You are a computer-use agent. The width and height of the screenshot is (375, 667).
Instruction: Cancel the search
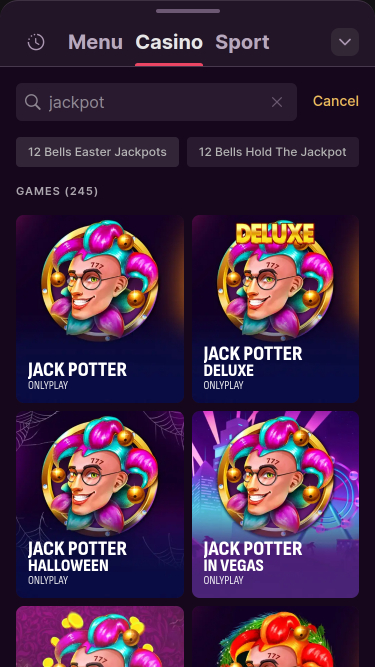coord(335,101)
